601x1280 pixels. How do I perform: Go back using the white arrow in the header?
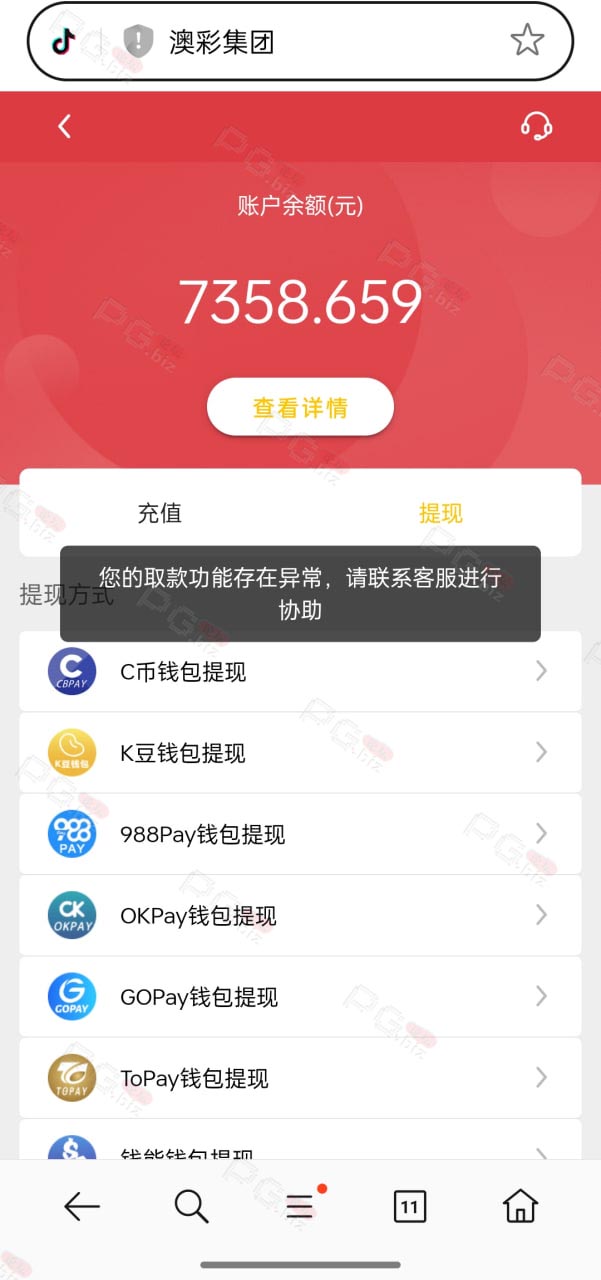tap(65, 126)
